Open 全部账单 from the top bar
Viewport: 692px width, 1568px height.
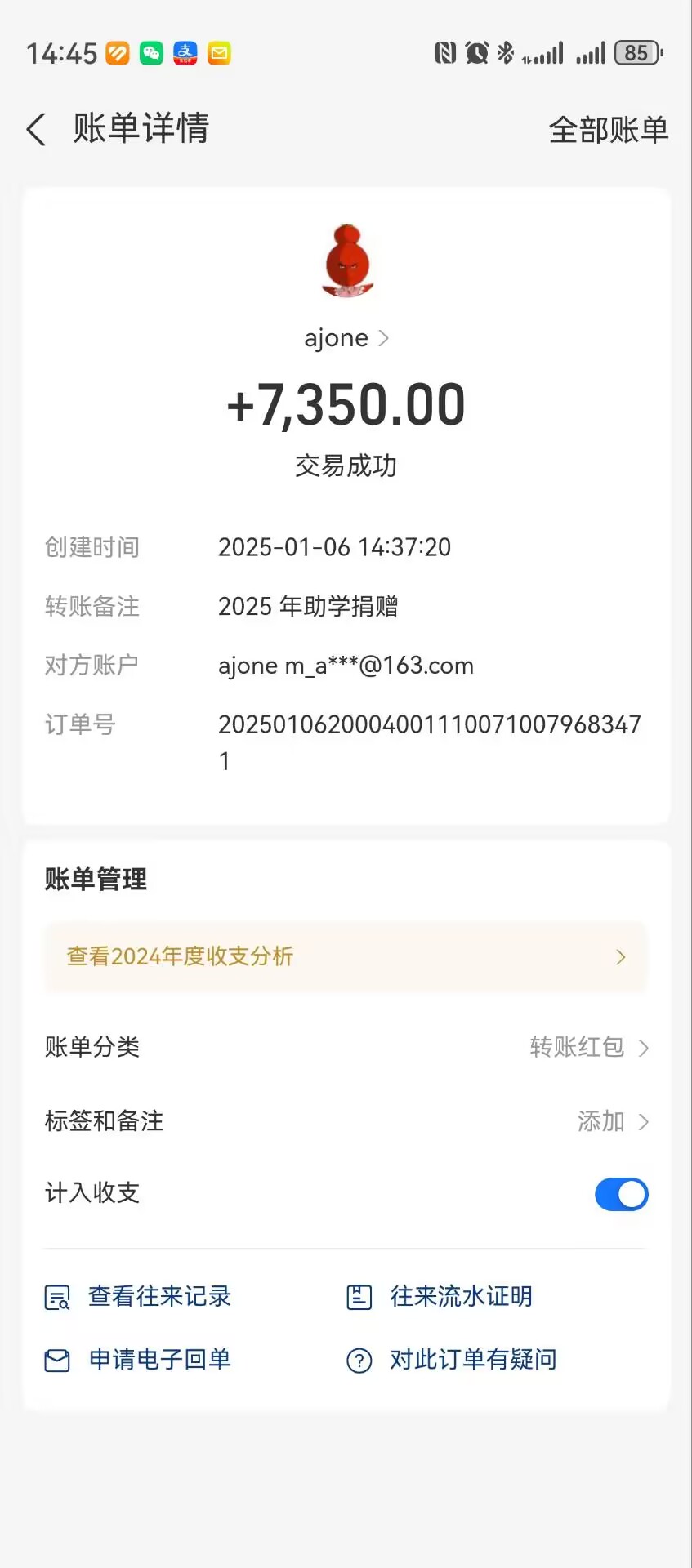(x=608, y=129)
